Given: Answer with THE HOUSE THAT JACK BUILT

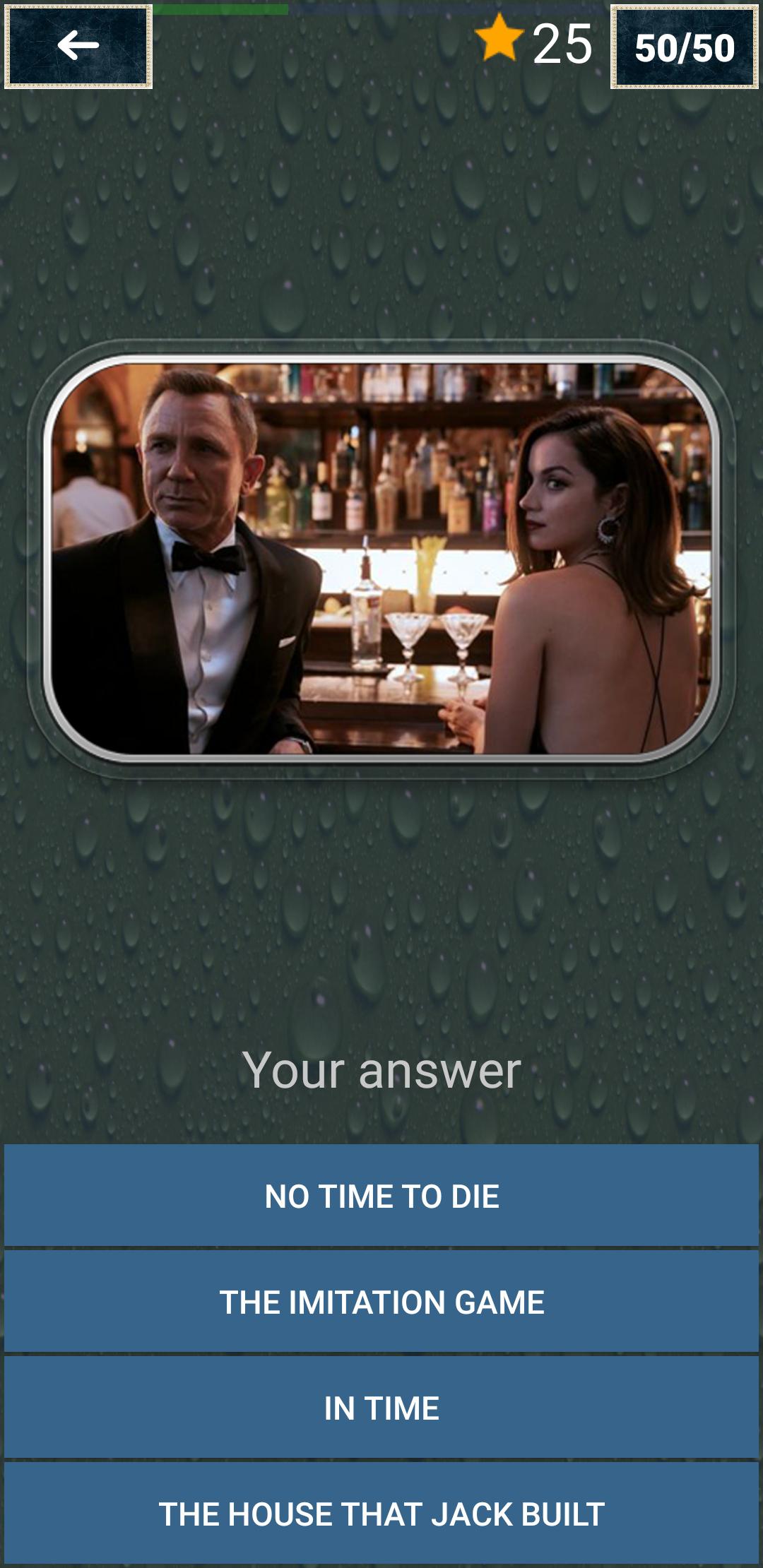Looking at the screenshot, I should 381,1514.
